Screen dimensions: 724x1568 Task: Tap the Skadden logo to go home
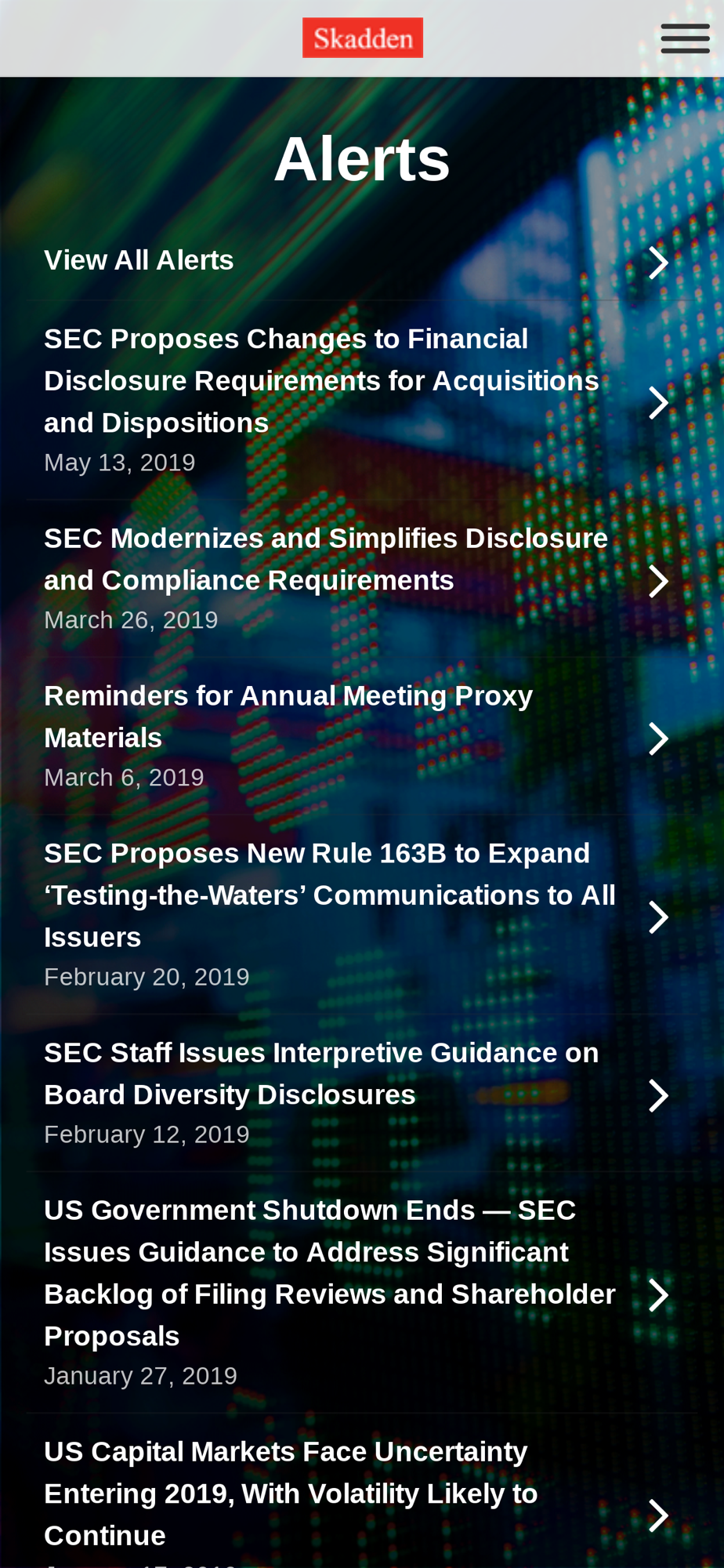coord(363,38)
